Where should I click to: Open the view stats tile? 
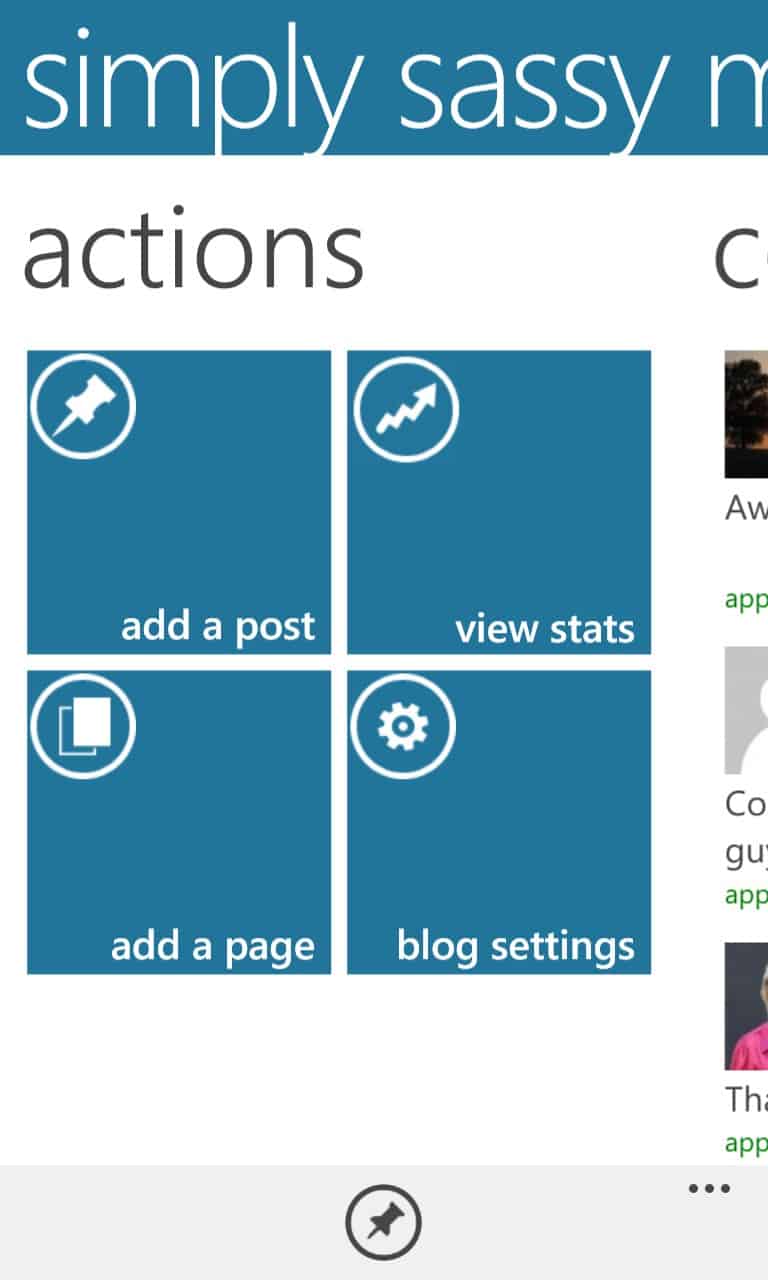499,502
